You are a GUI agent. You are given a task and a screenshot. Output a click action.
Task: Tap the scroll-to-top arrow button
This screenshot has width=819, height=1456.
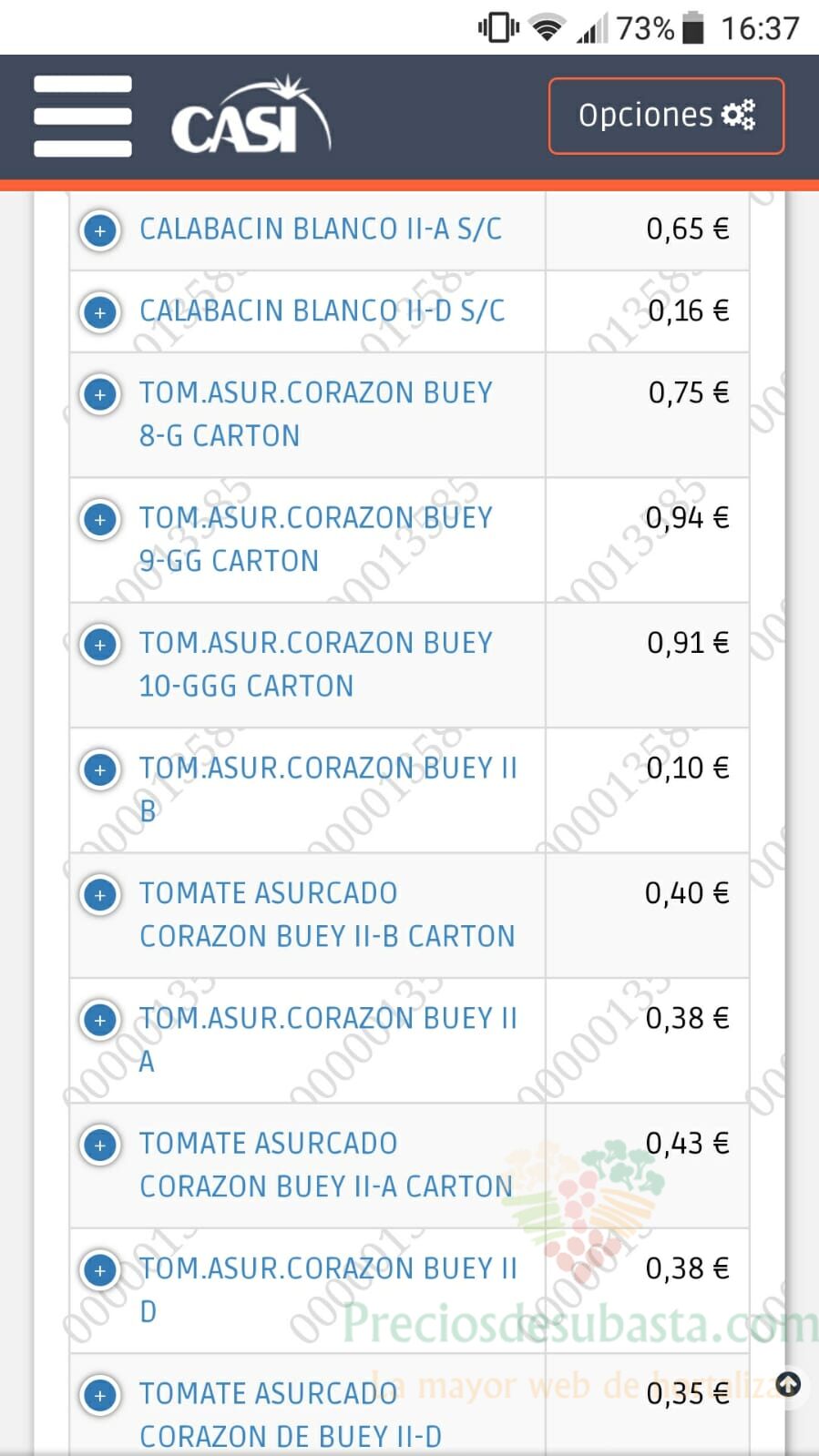click(x=788, y=1385)
